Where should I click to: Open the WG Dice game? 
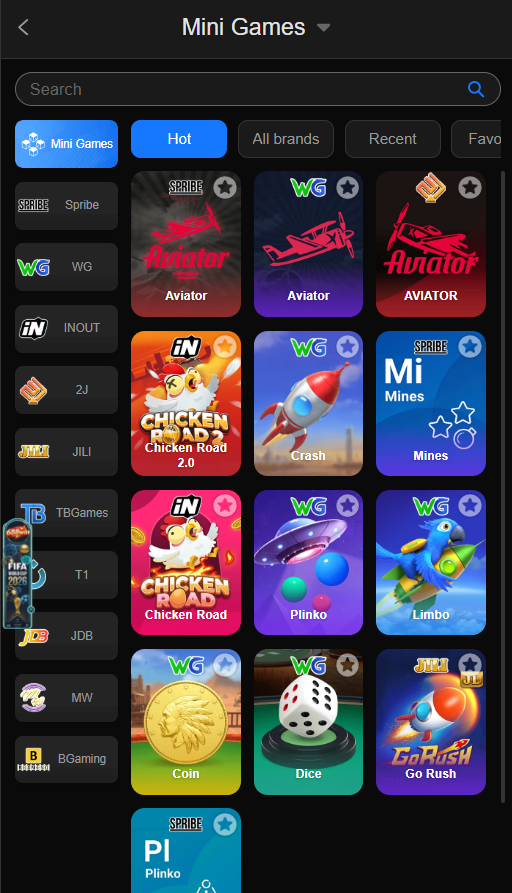click(x=308, y=722)
